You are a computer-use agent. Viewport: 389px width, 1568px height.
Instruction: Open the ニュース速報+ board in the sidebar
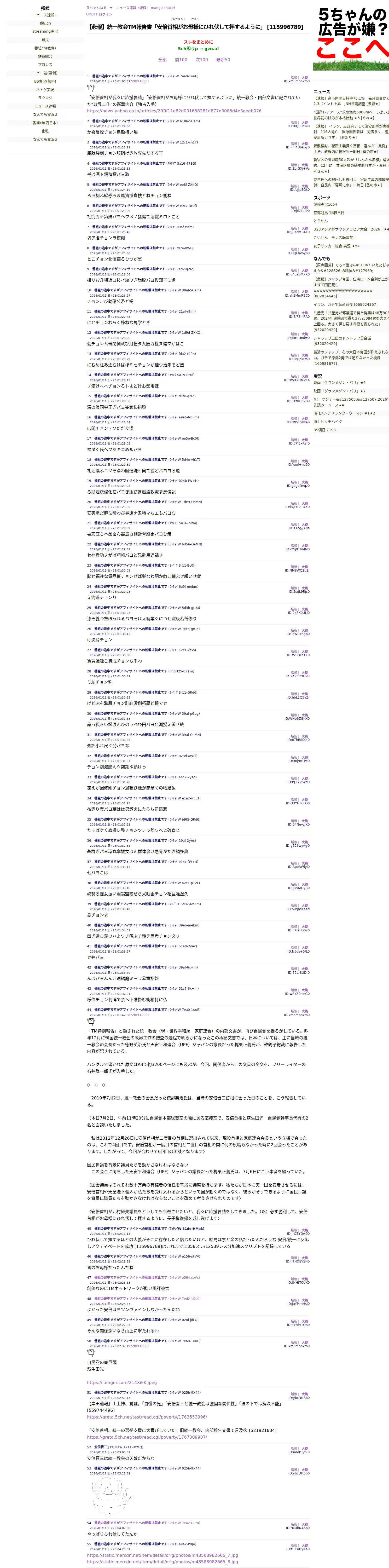45,15
